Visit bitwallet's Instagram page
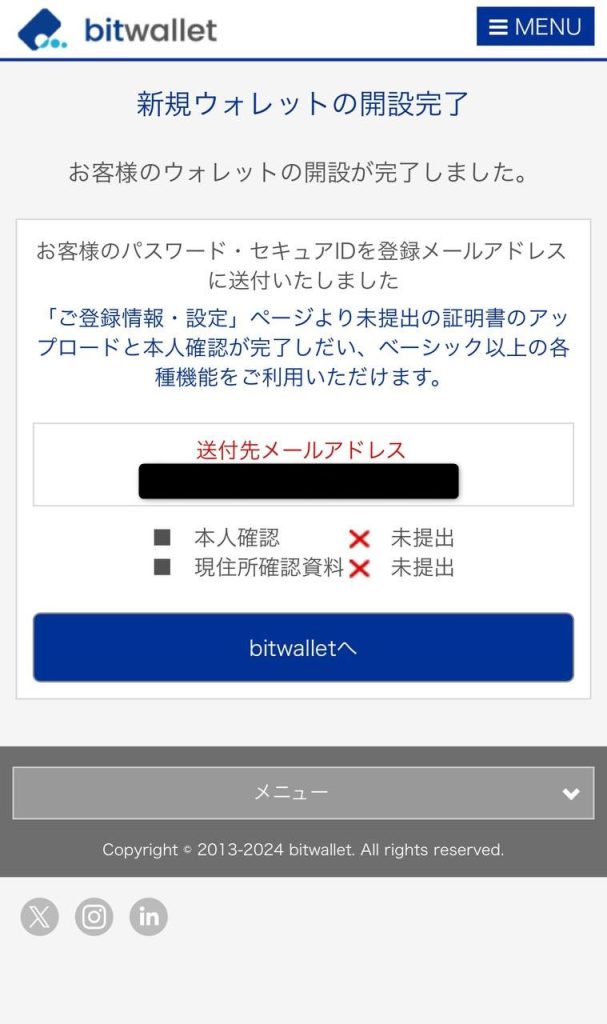 [x=94, y=916]
